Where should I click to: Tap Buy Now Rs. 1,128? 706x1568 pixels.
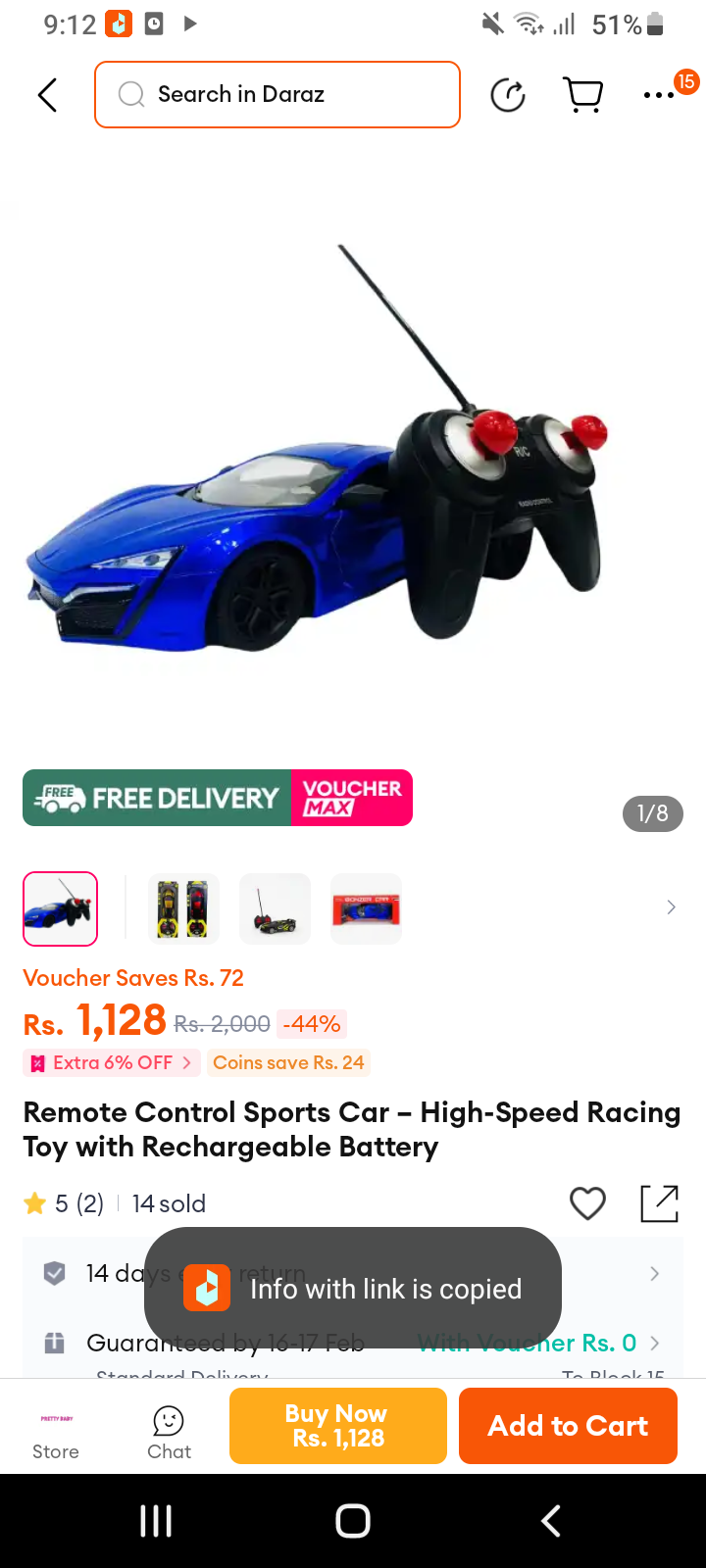pos(338,1426)
